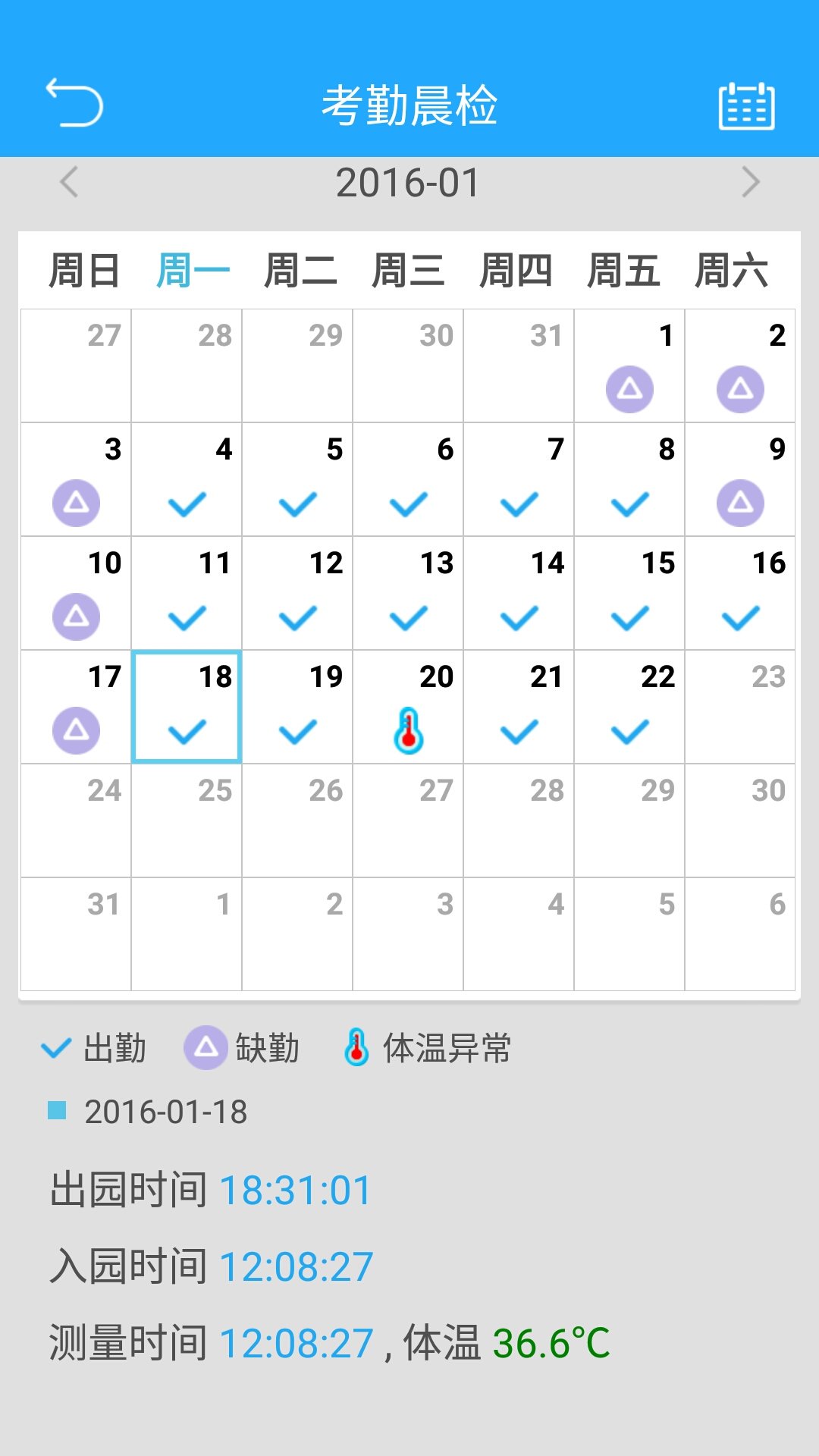Advance to the next month
The image size is (819, 1456).
tap(750, 182)
